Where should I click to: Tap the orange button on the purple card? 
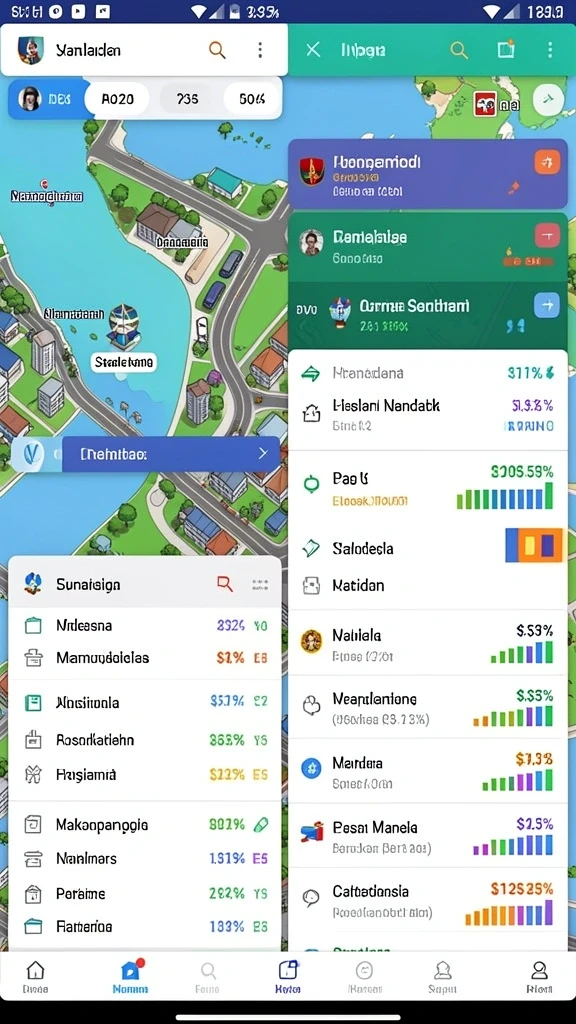click(x=547, y=161)
